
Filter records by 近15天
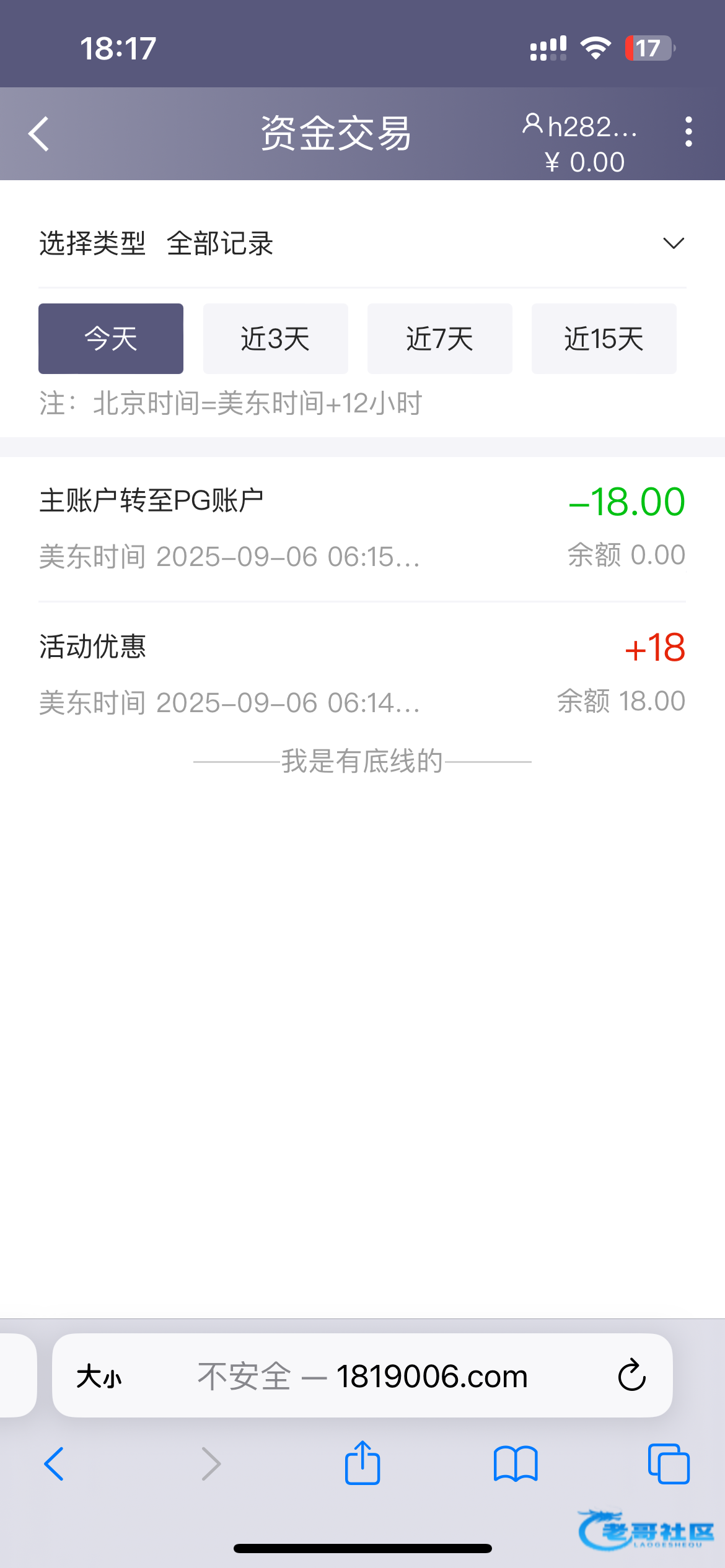click(604, 339)
